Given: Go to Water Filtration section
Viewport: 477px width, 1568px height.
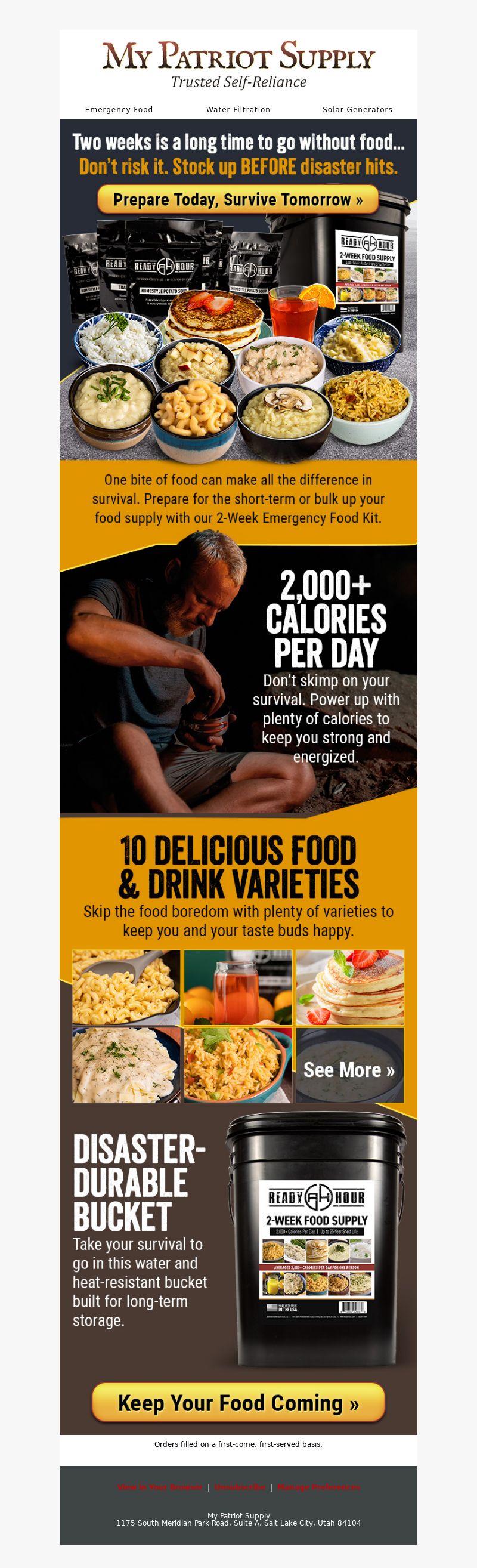Looking at the screenshot, I should coord(238,110).
